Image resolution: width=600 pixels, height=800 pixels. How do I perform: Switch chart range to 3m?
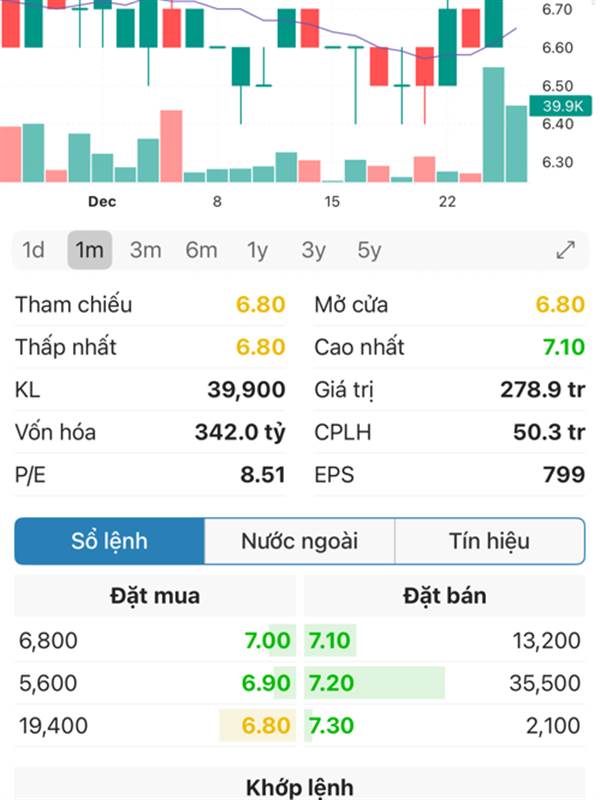[146, 250]
